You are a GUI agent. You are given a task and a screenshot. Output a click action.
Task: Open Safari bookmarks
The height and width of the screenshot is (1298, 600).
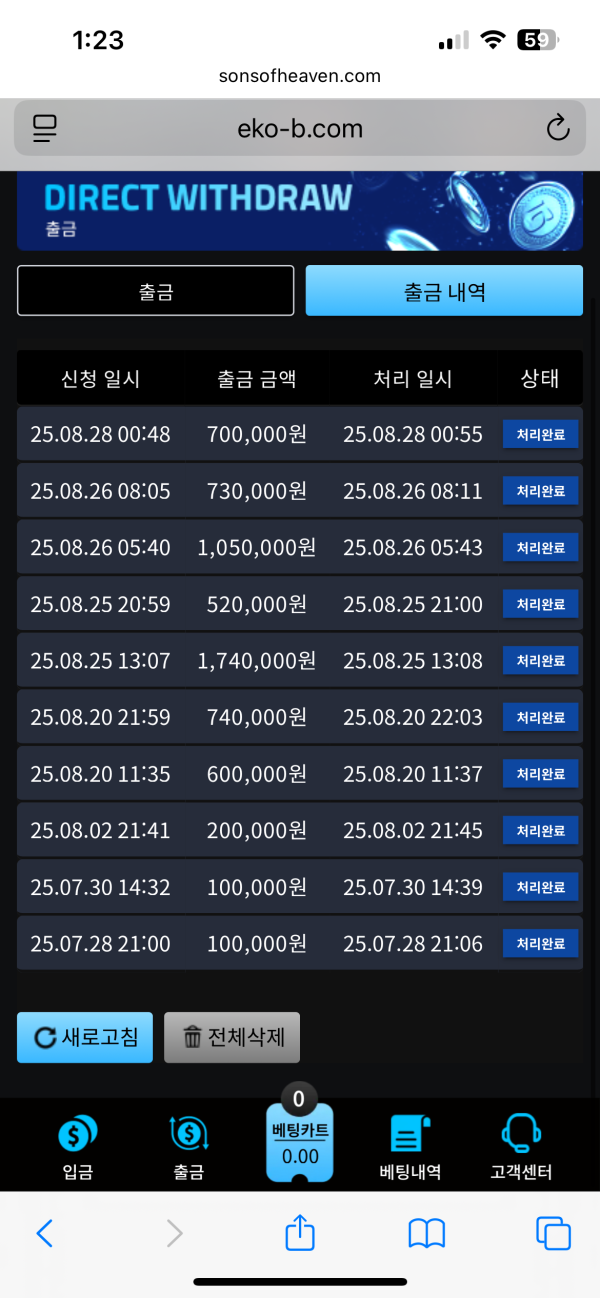(x=427, y=1234)
